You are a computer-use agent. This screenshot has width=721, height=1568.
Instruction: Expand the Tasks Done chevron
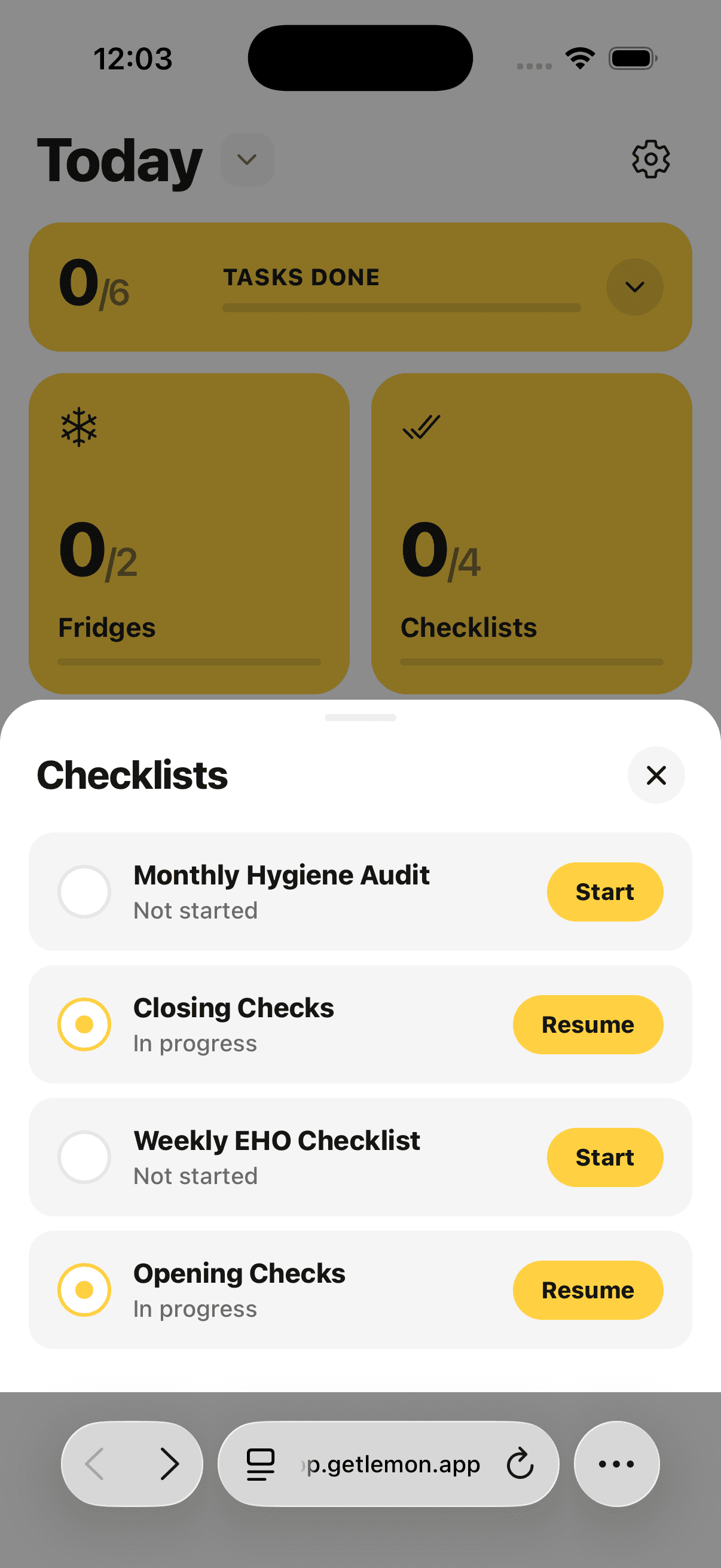click(634, 286)
